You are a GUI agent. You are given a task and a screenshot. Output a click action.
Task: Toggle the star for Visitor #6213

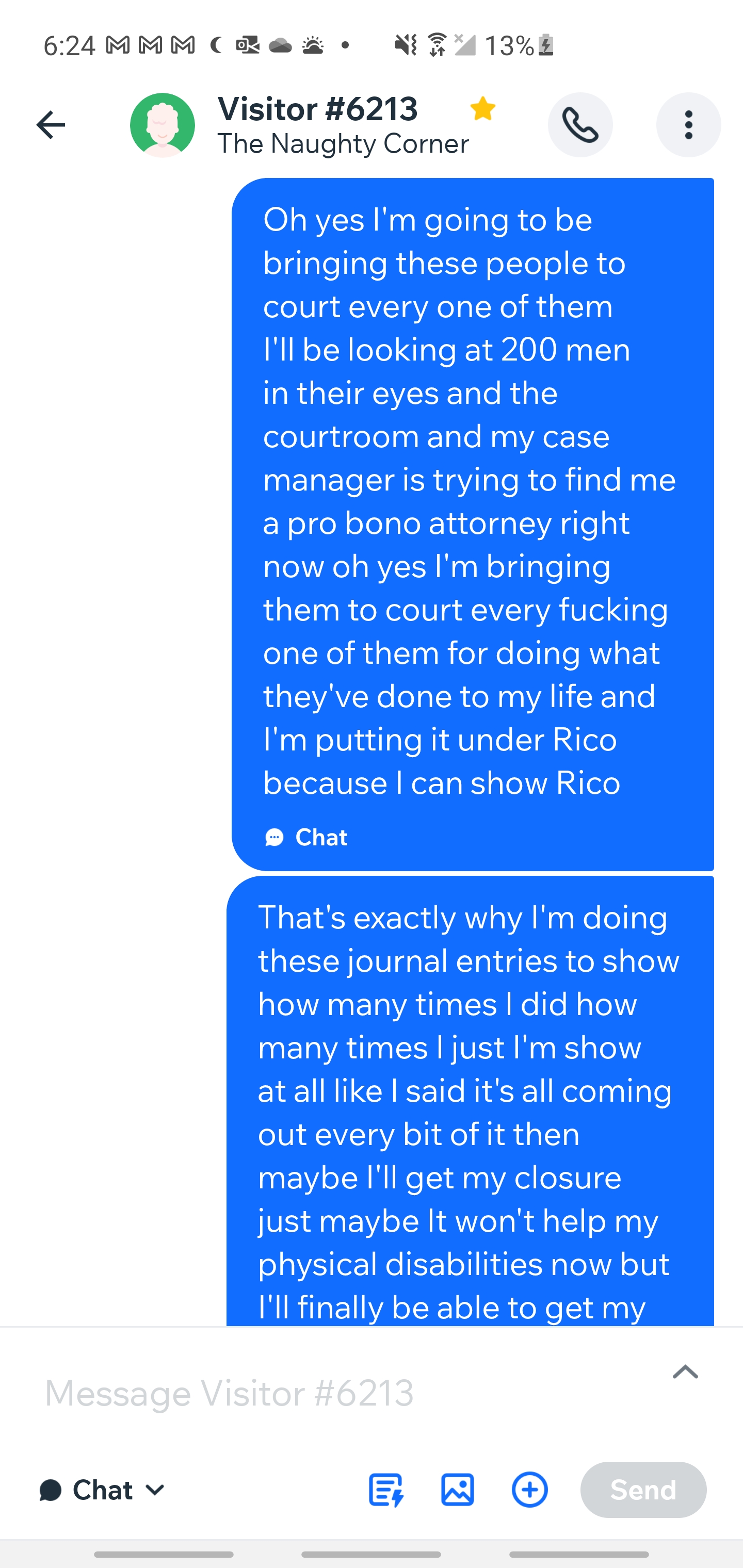pyautogui.click(x=482, y=109)
